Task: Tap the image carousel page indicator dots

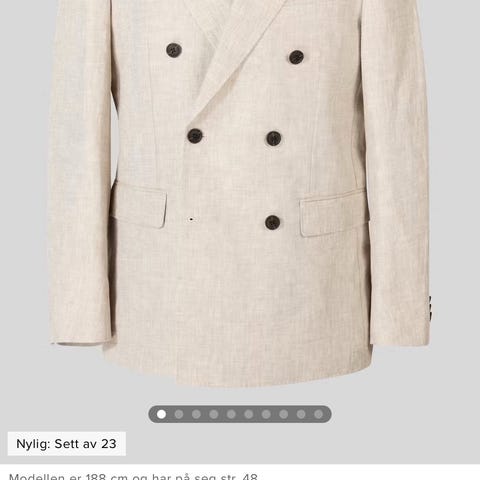Action: (240, 414)
